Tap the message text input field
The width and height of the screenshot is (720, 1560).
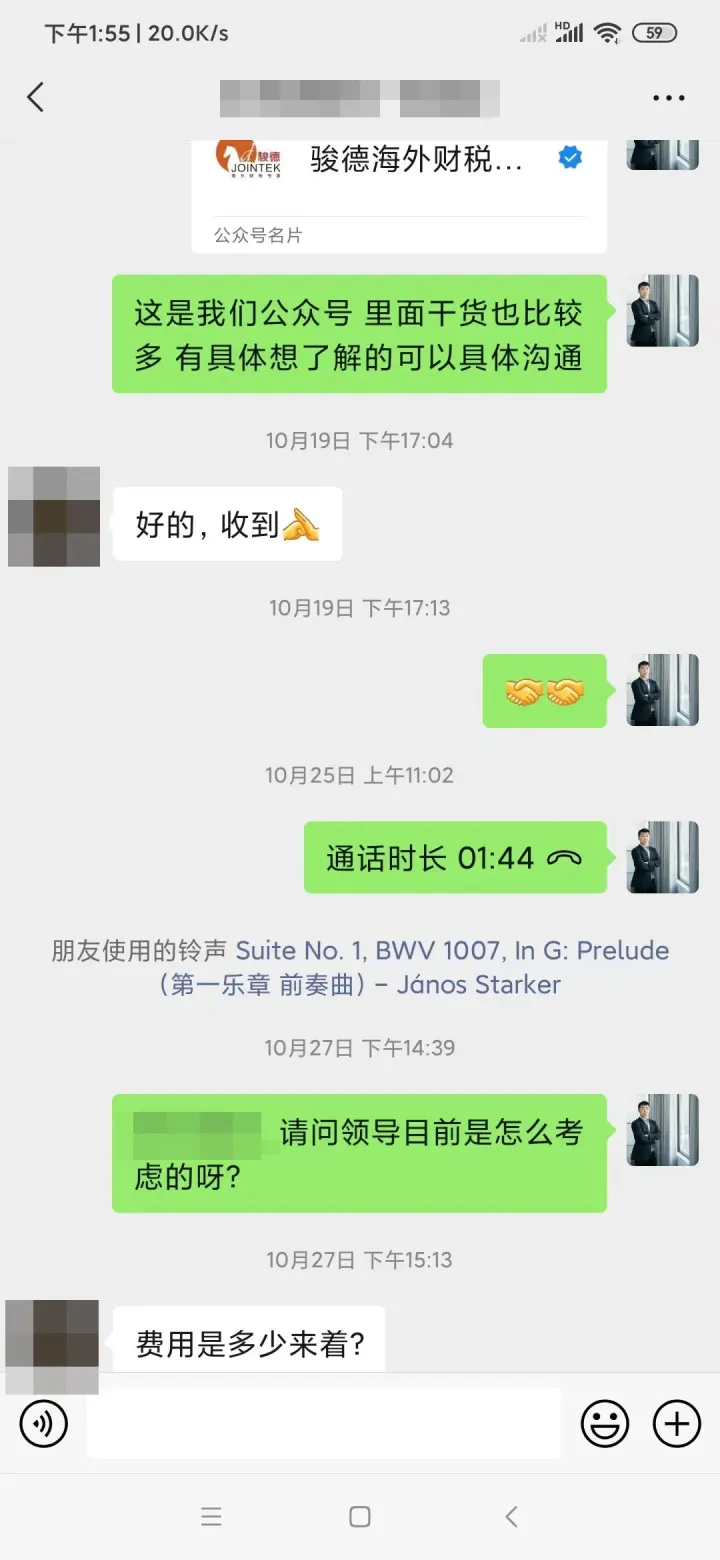[323, 1423]
